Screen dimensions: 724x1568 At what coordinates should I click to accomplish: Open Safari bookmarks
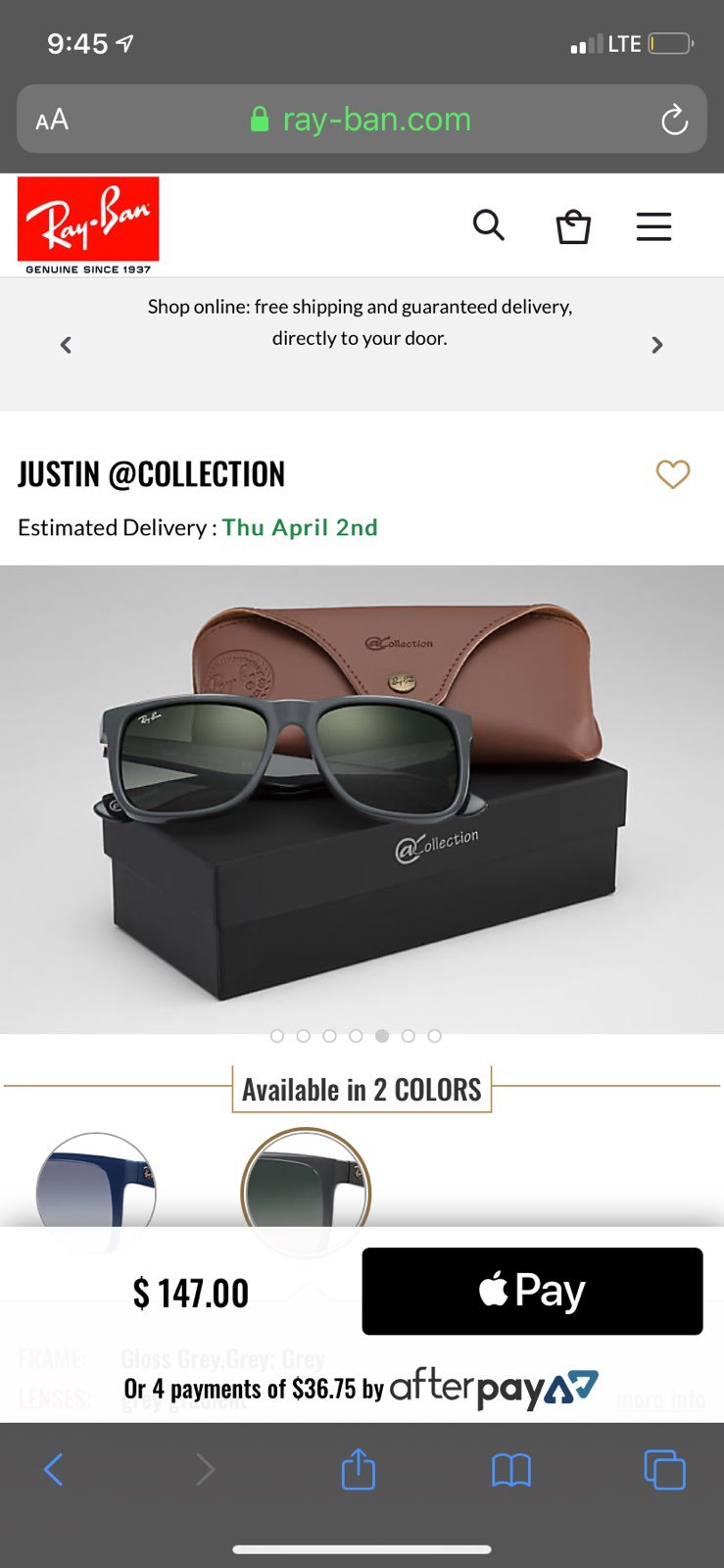[x=510, y=1470]
